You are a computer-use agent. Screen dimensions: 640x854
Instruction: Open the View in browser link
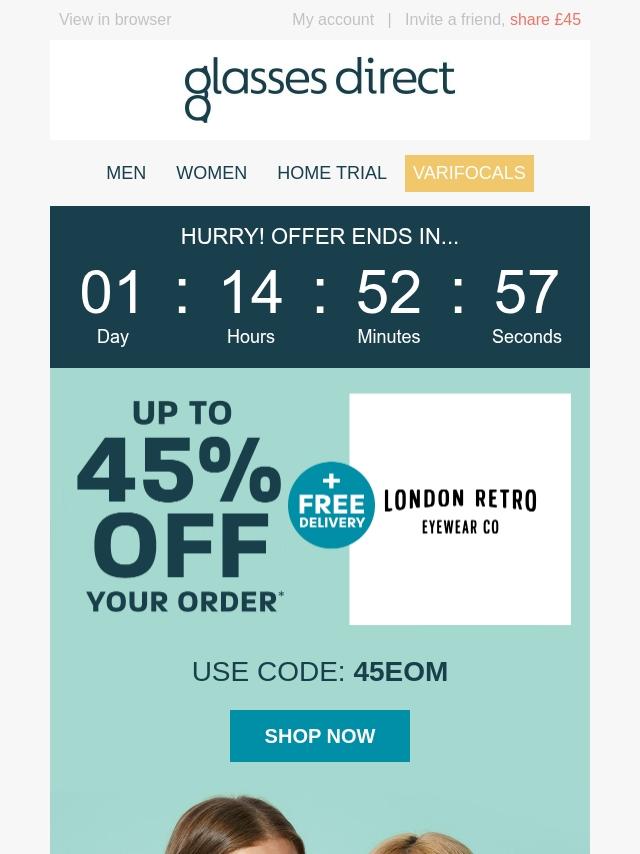tap(115, 20)
